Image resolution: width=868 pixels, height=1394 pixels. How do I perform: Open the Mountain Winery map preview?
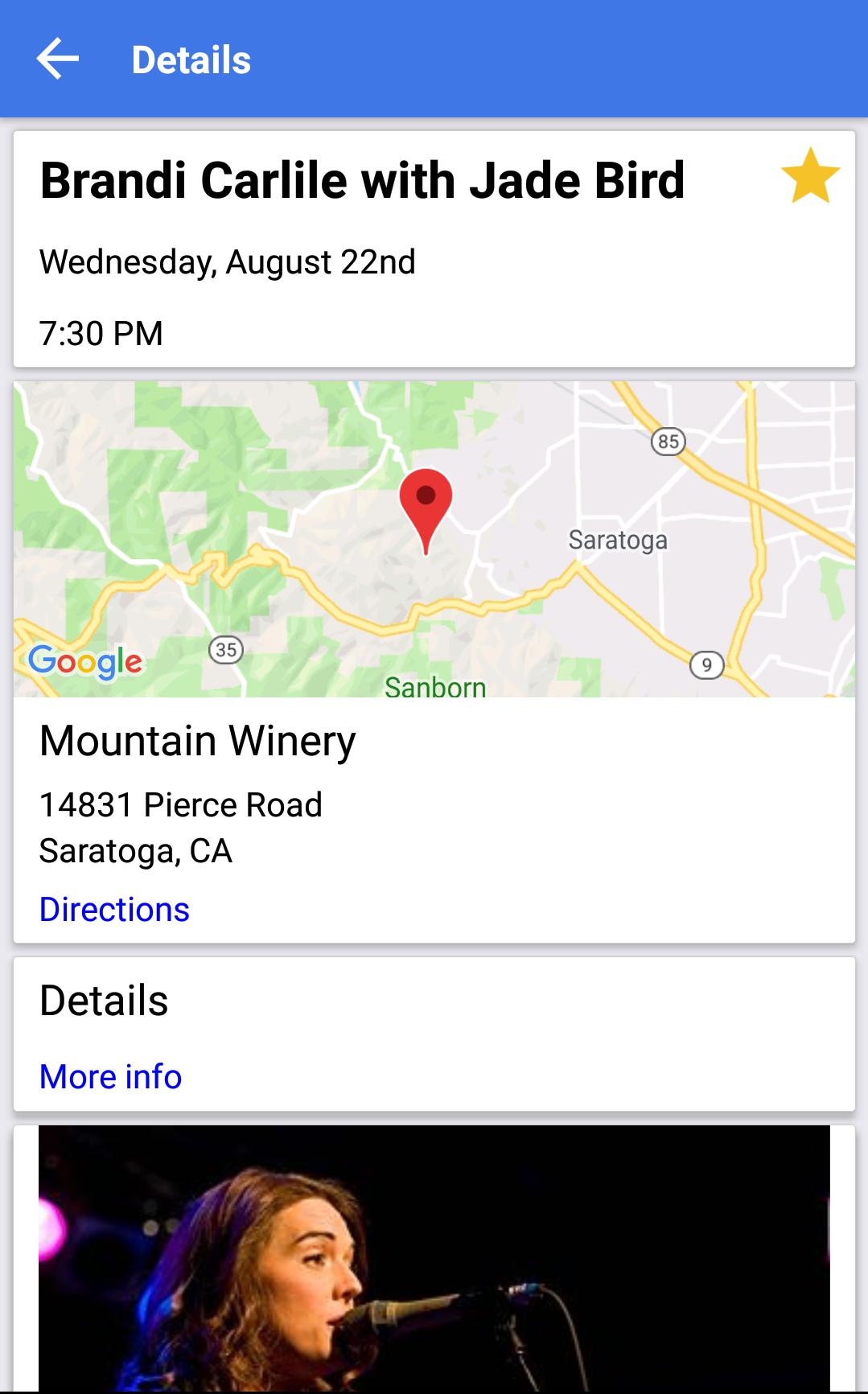(434, 539)
